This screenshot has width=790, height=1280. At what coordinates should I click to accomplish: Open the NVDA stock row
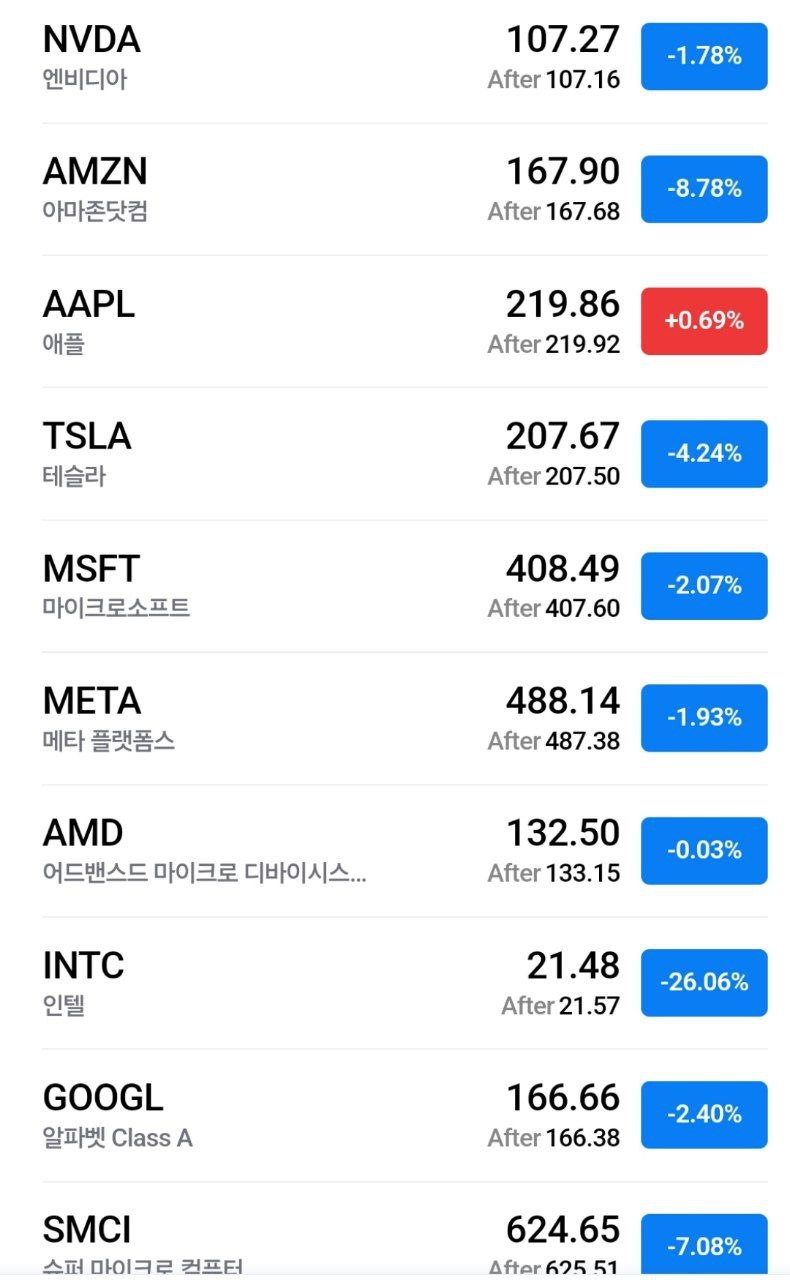(300, 58)
